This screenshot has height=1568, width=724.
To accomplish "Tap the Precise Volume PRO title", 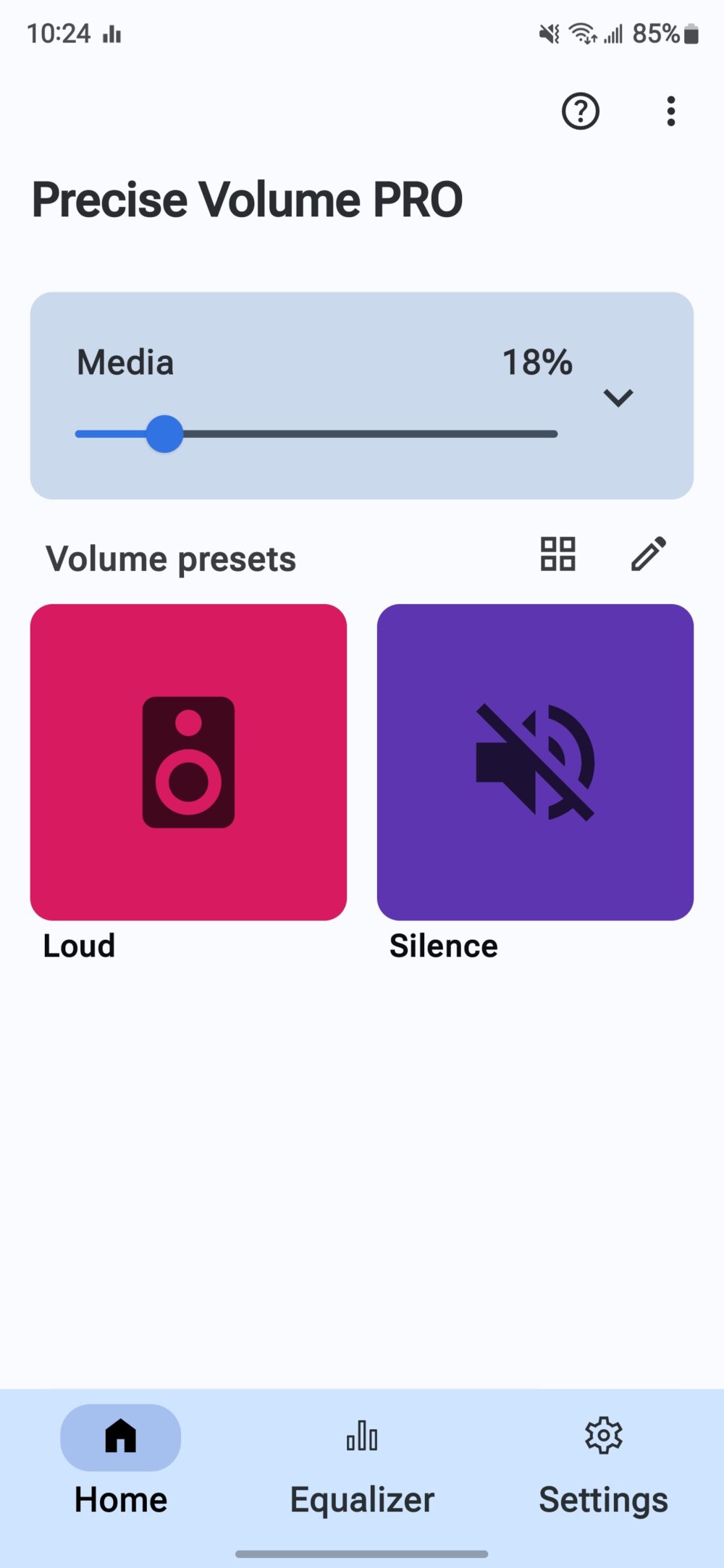I will 247,200.
